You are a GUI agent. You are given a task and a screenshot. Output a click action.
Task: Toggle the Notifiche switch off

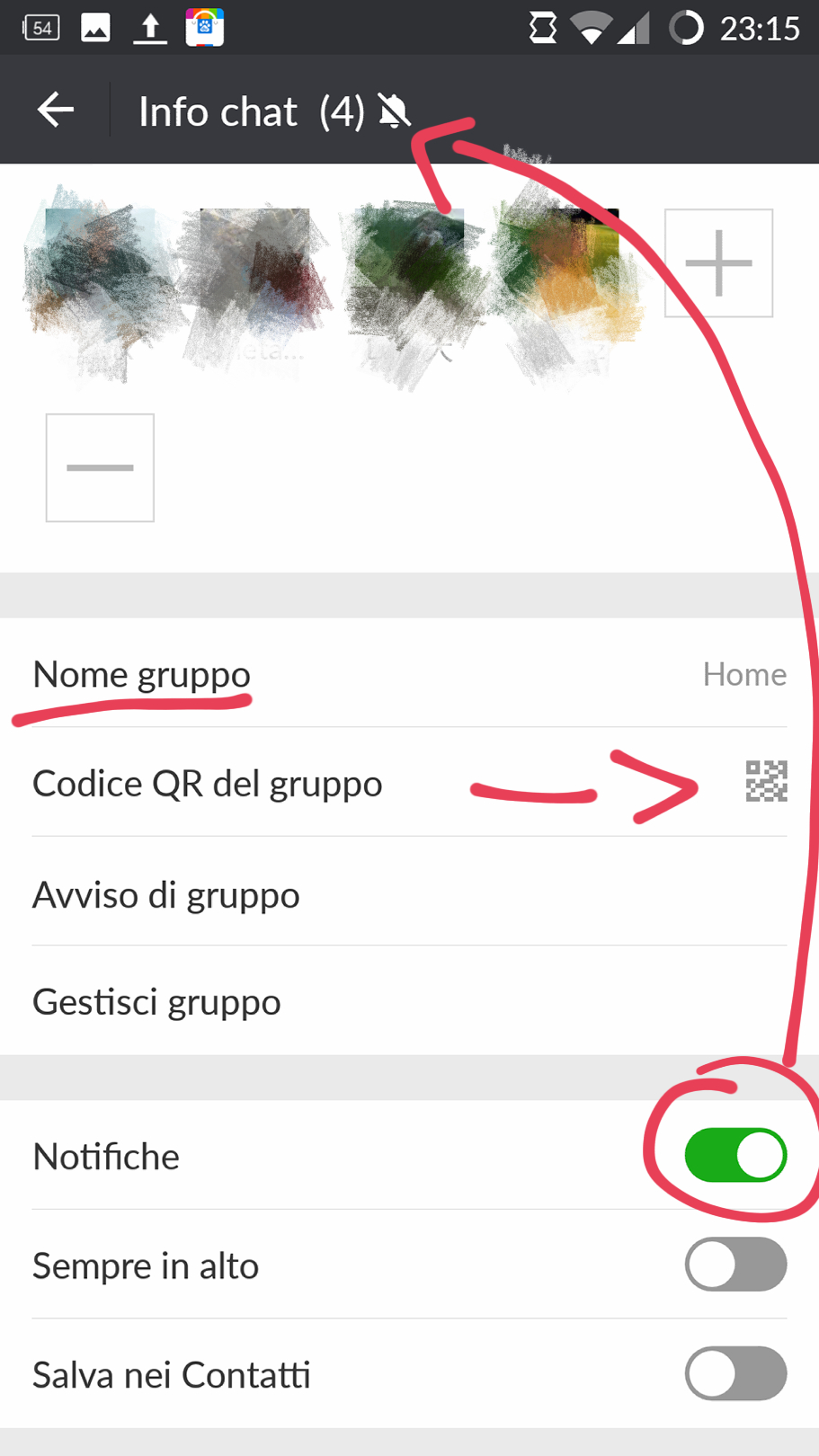pos(735,1155)
